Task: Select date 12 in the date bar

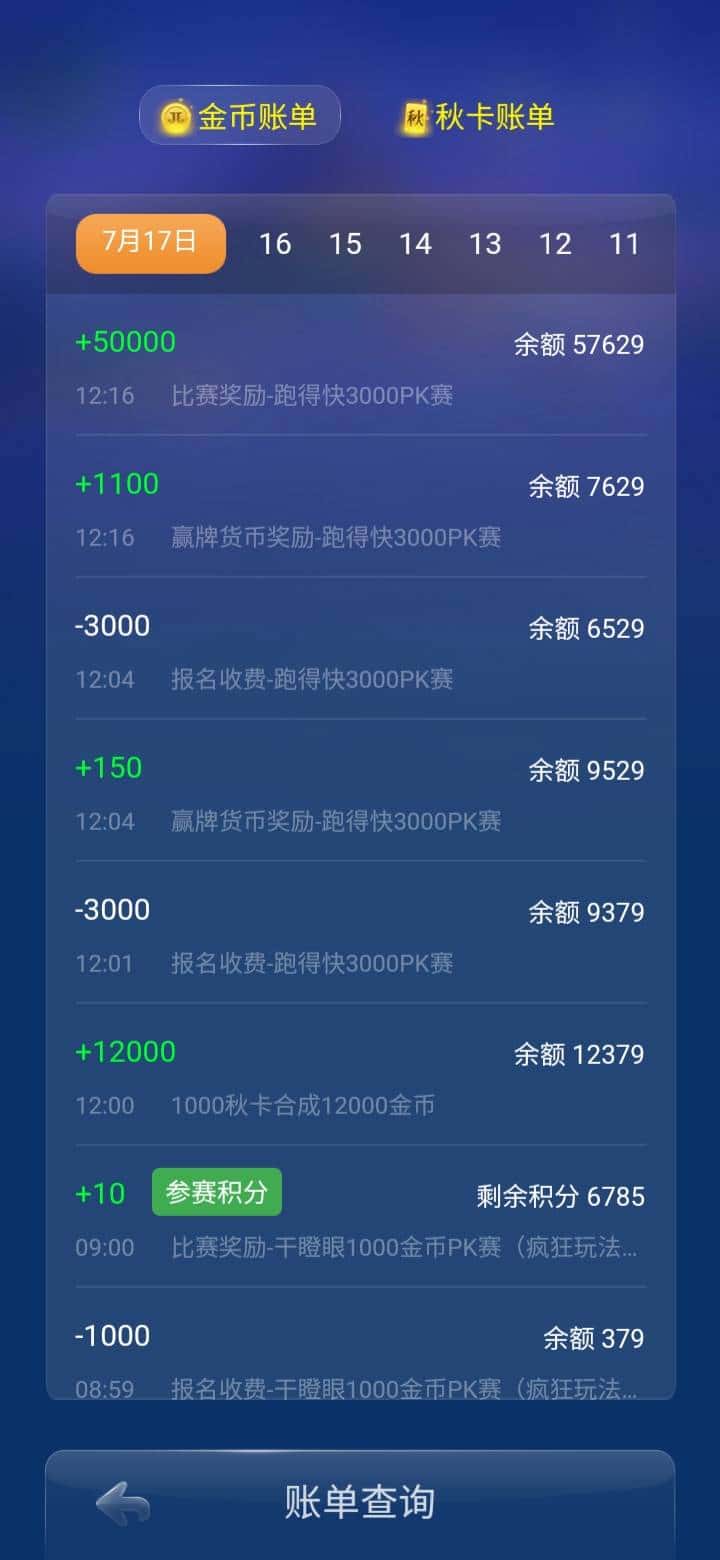Action: pos(556,243)
